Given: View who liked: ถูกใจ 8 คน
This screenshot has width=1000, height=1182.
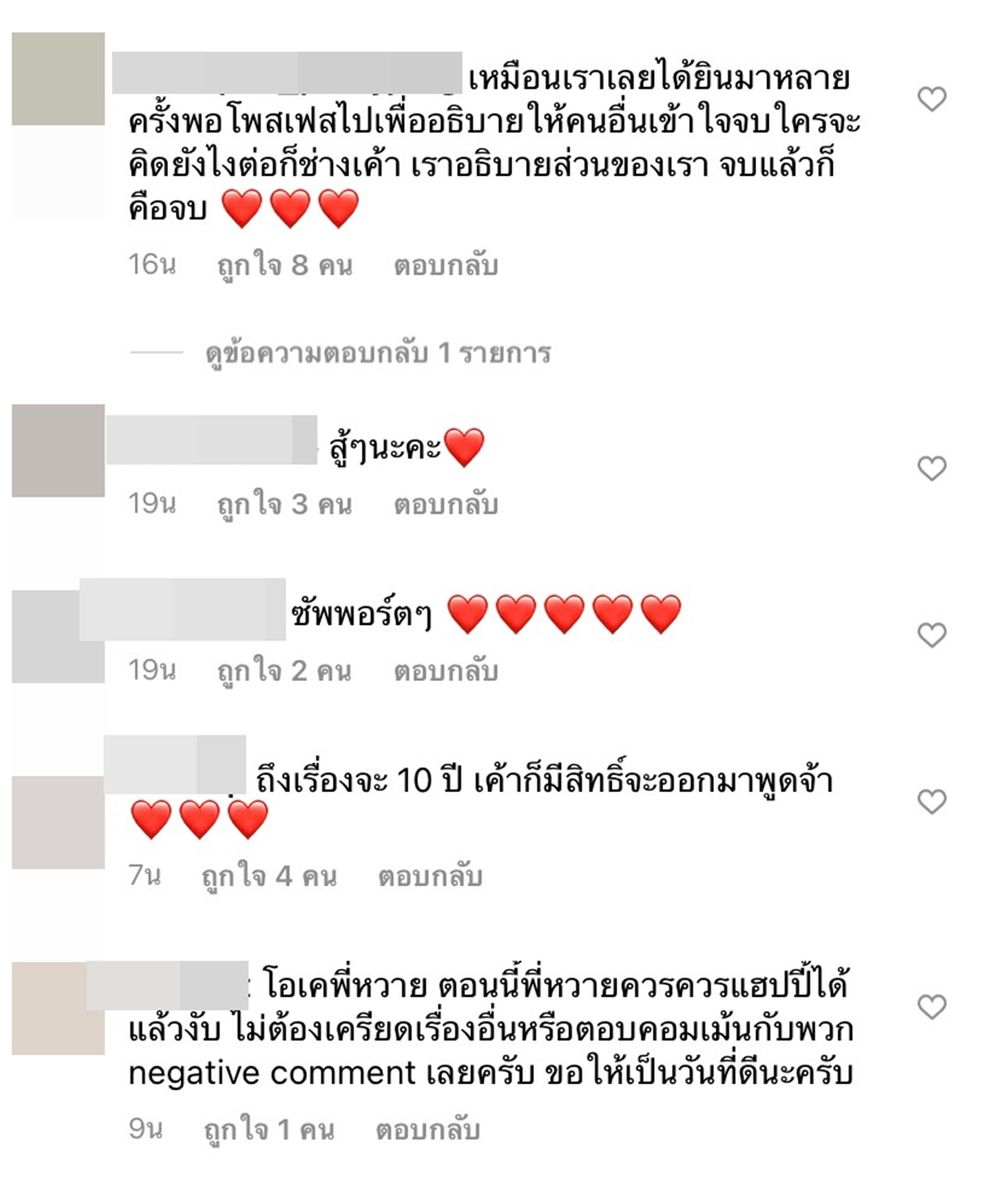Looking at the screenshot, I should pyautogui.click(x=285, y=266).
